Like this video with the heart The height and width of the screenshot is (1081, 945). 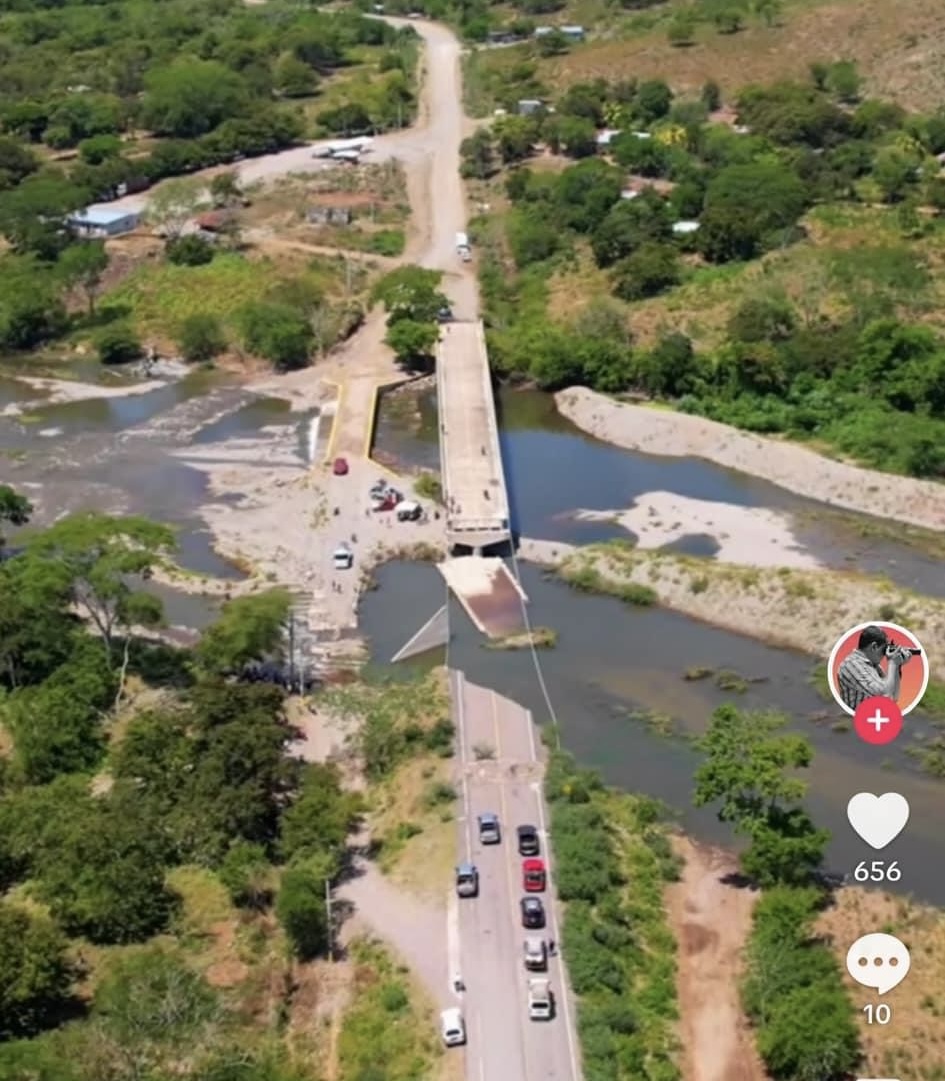pos(877,819)
